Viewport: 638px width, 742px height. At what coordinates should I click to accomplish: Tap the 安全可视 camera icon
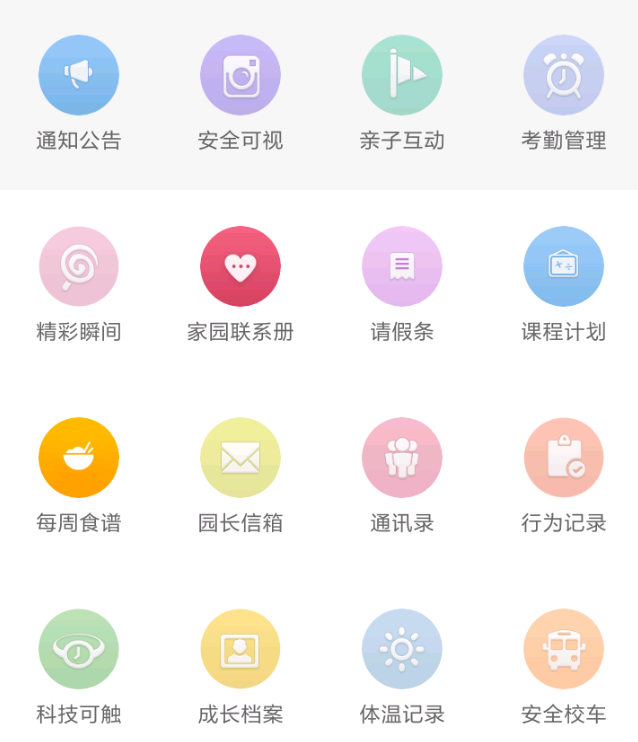[x=240, y=76]
